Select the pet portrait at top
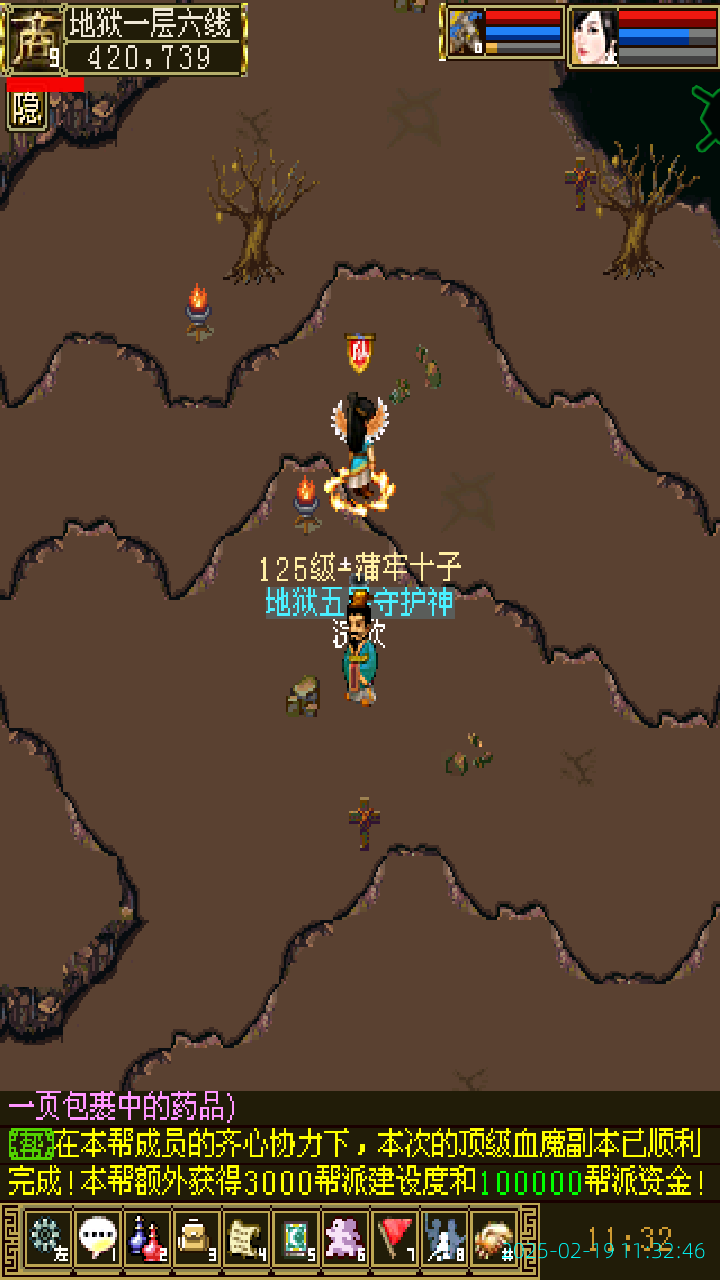This screenshot has height=1280, width=720. coord(465,33)
